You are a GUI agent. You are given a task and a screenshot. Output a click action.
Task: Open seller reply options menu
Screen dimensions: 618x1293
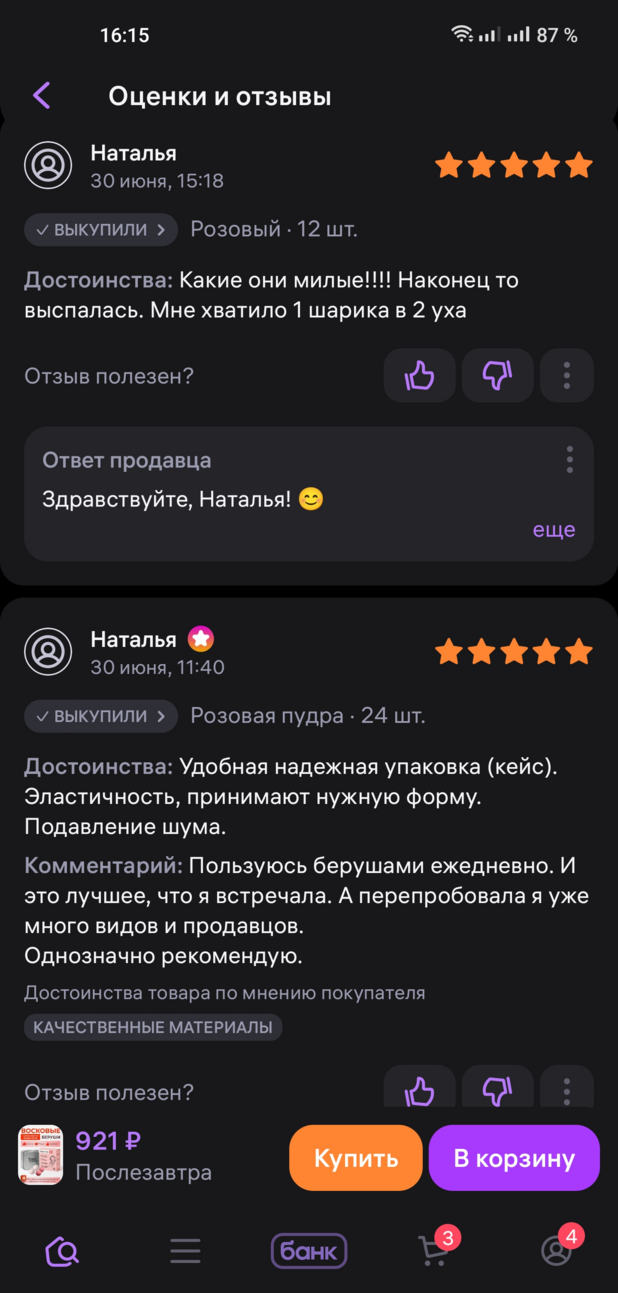tap(569, 460)
